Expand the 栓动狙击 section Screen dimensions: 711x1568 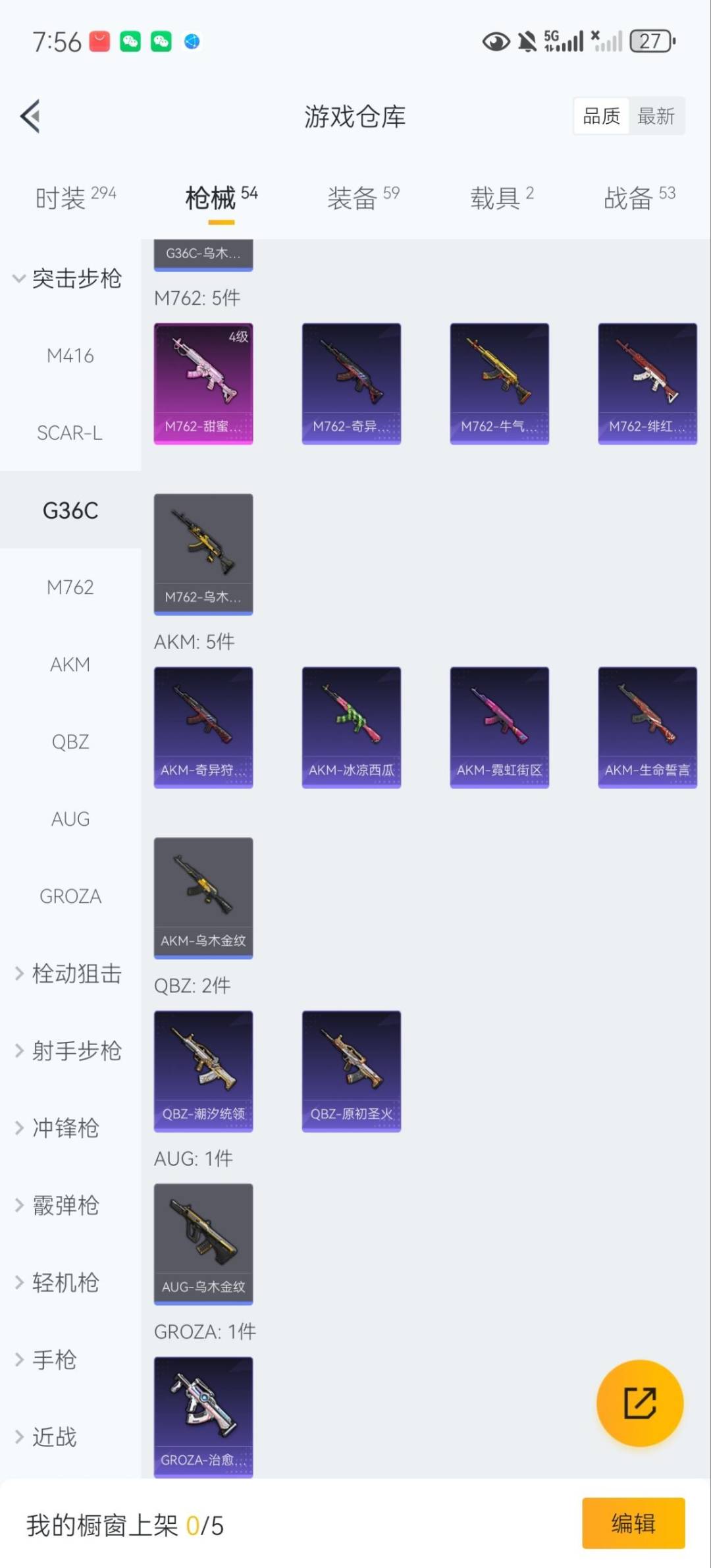(x=72, y=975)
